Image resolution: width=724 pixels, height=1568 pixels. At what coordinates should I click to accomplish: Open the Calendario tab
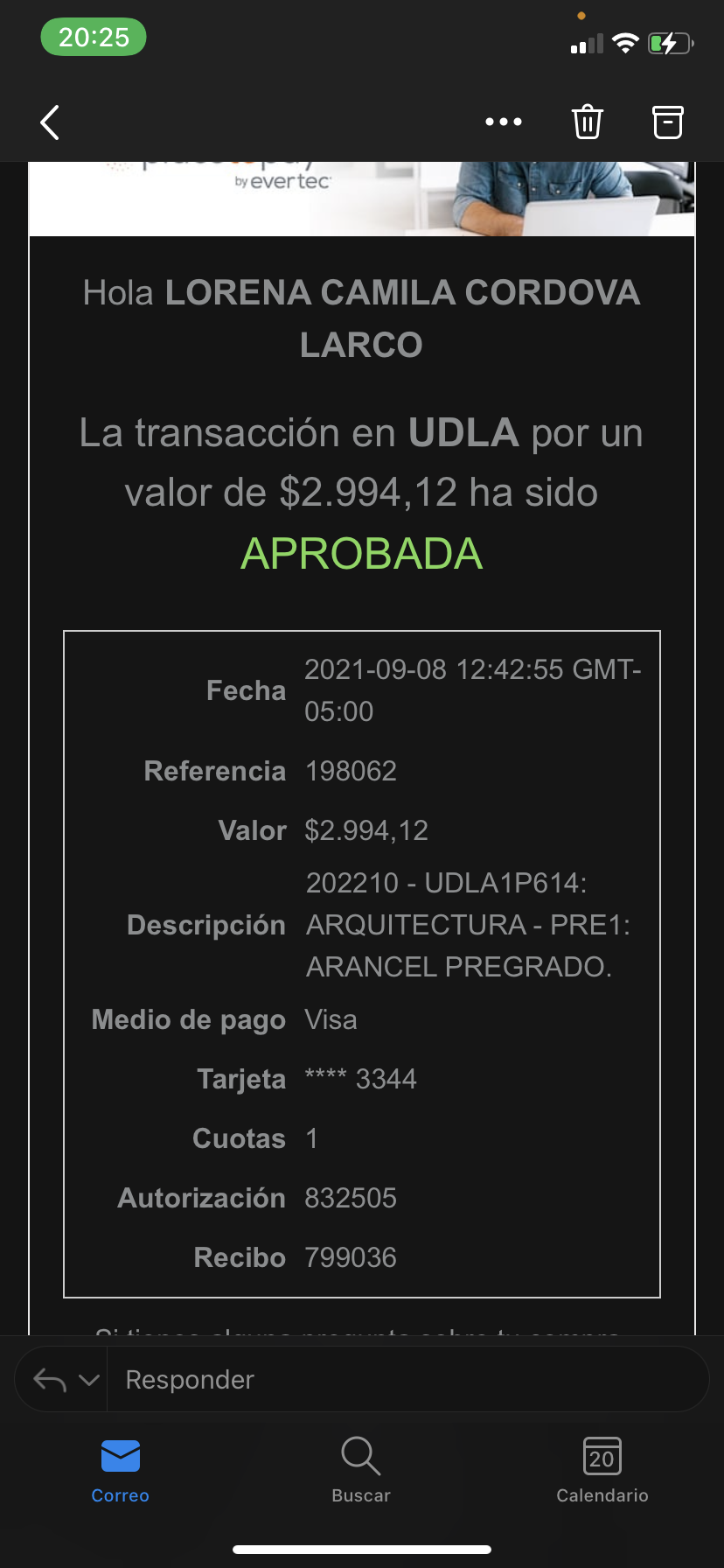click(602, 1470)
